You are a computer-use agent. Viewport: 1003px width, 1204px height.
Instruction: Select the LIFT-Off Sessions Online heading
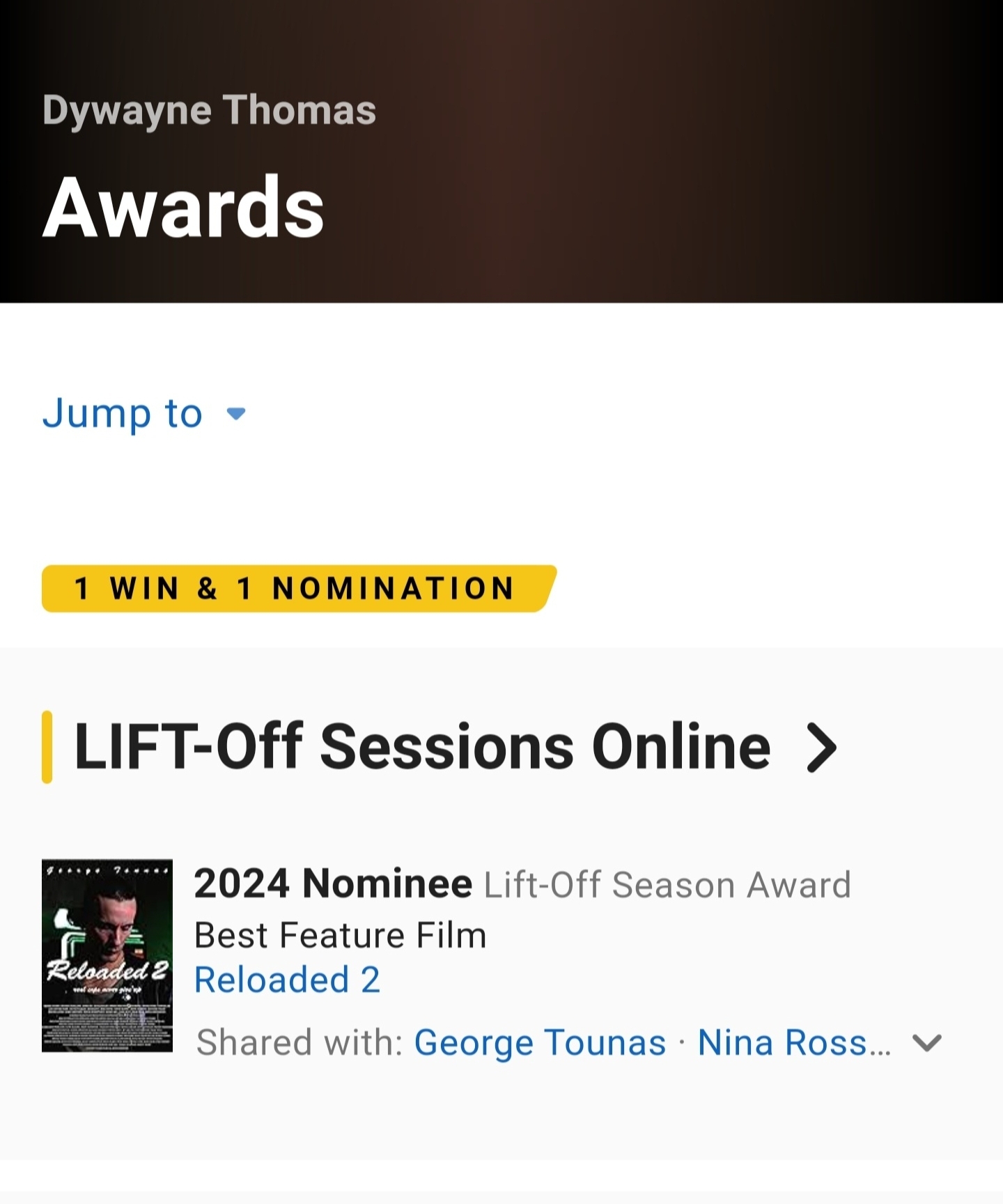point(421,748)
